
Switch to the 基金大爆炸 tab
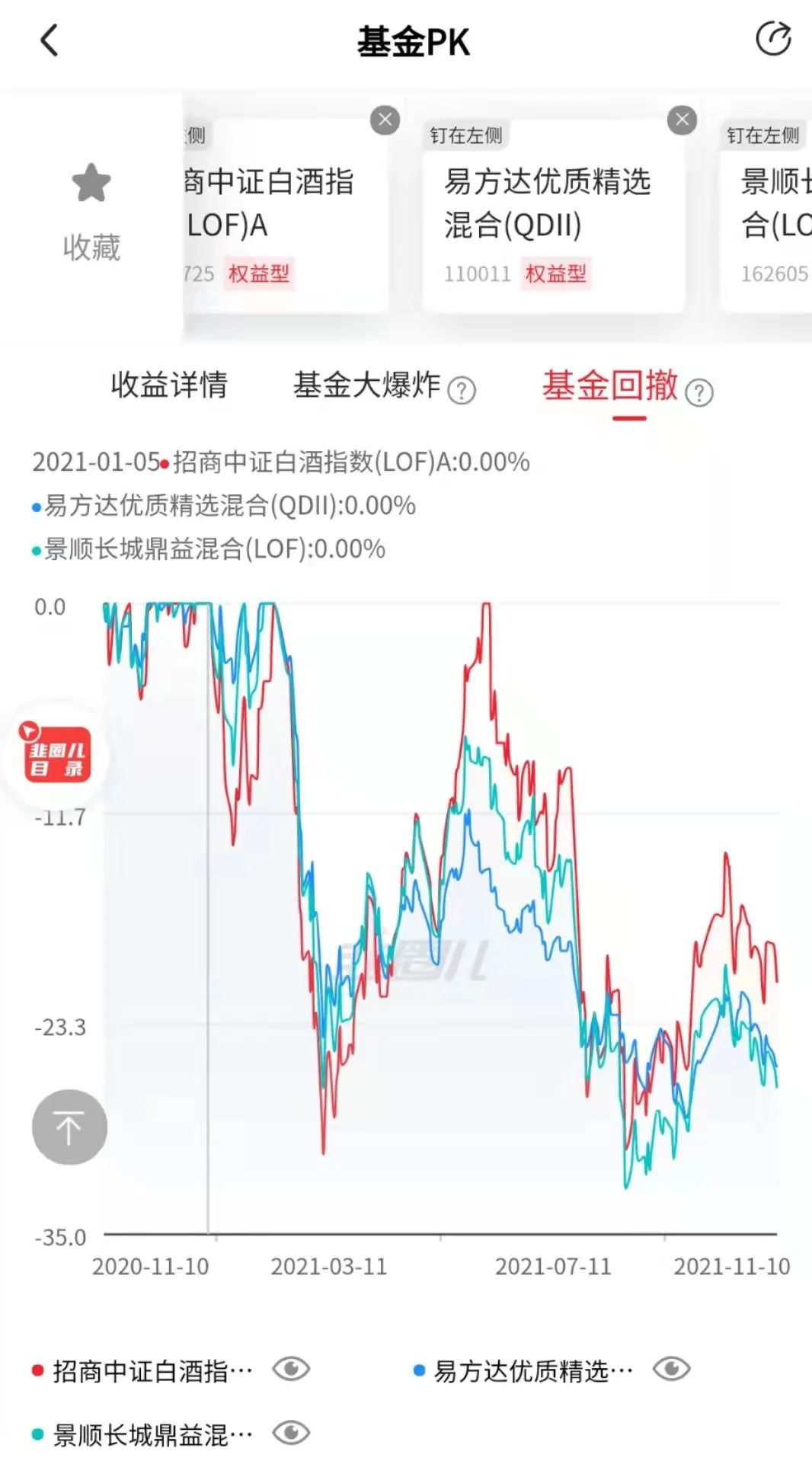pyautogui.click(x=366, y=385)
